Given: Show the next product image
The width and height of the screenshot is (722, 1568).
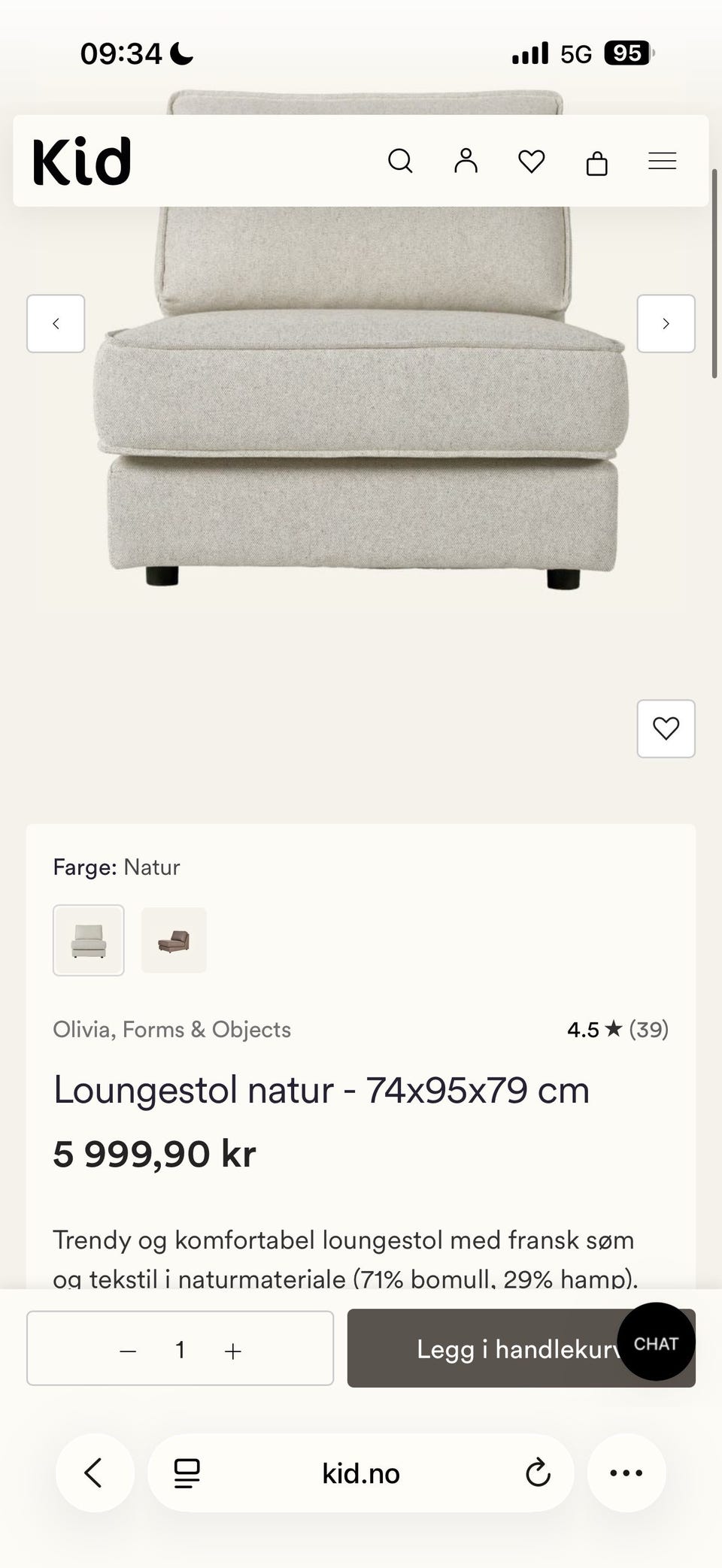Looking at the screenshot, I should (666, 323).
